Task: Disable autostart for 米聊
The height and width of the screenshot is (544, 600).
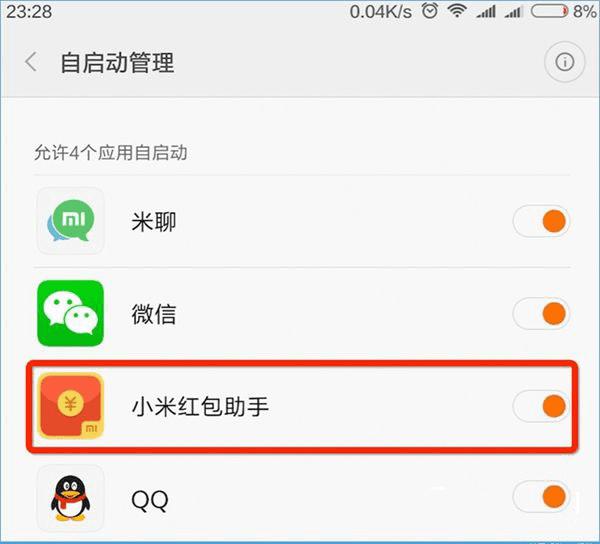Action: pos(541,221)
